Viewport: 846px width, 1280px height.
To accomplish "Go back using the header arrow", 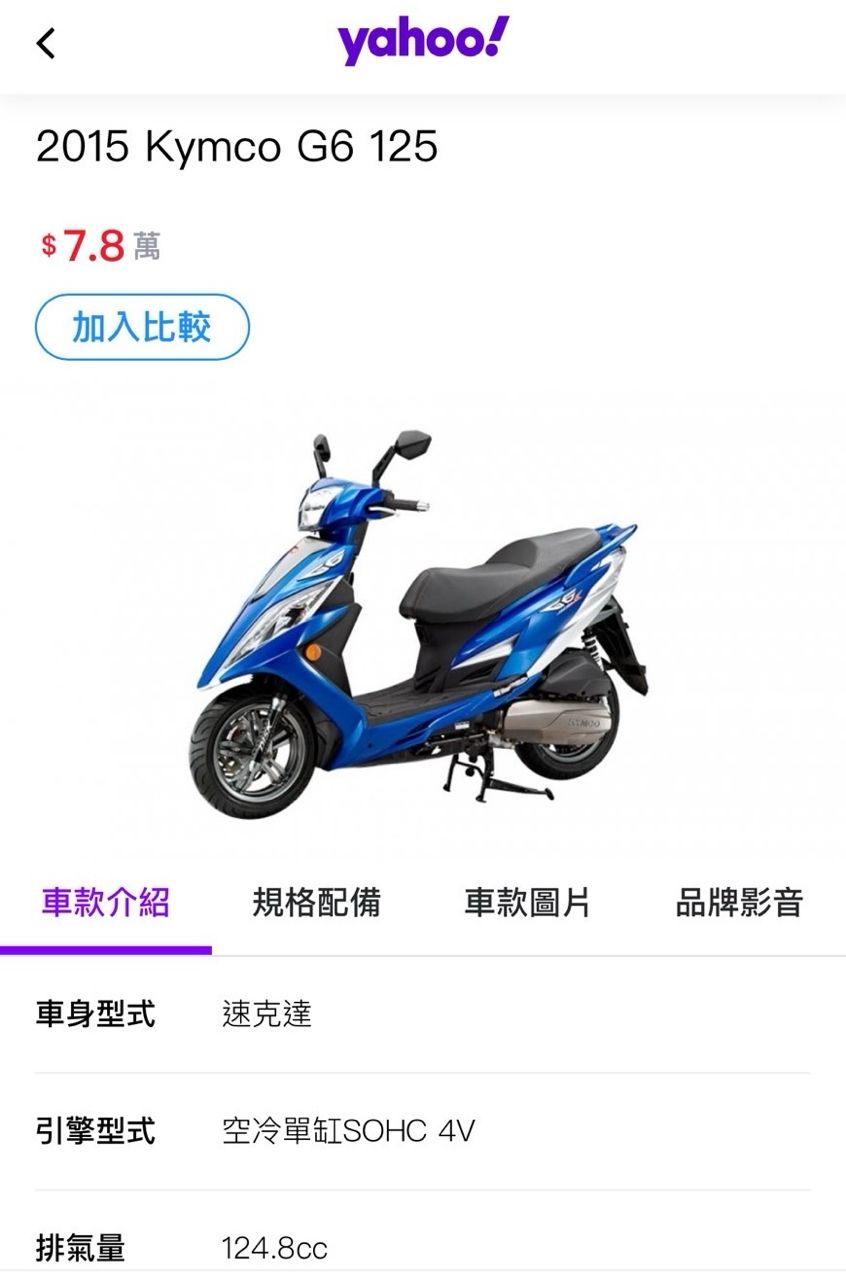I will pyautogui.click(x=46, y=44).
